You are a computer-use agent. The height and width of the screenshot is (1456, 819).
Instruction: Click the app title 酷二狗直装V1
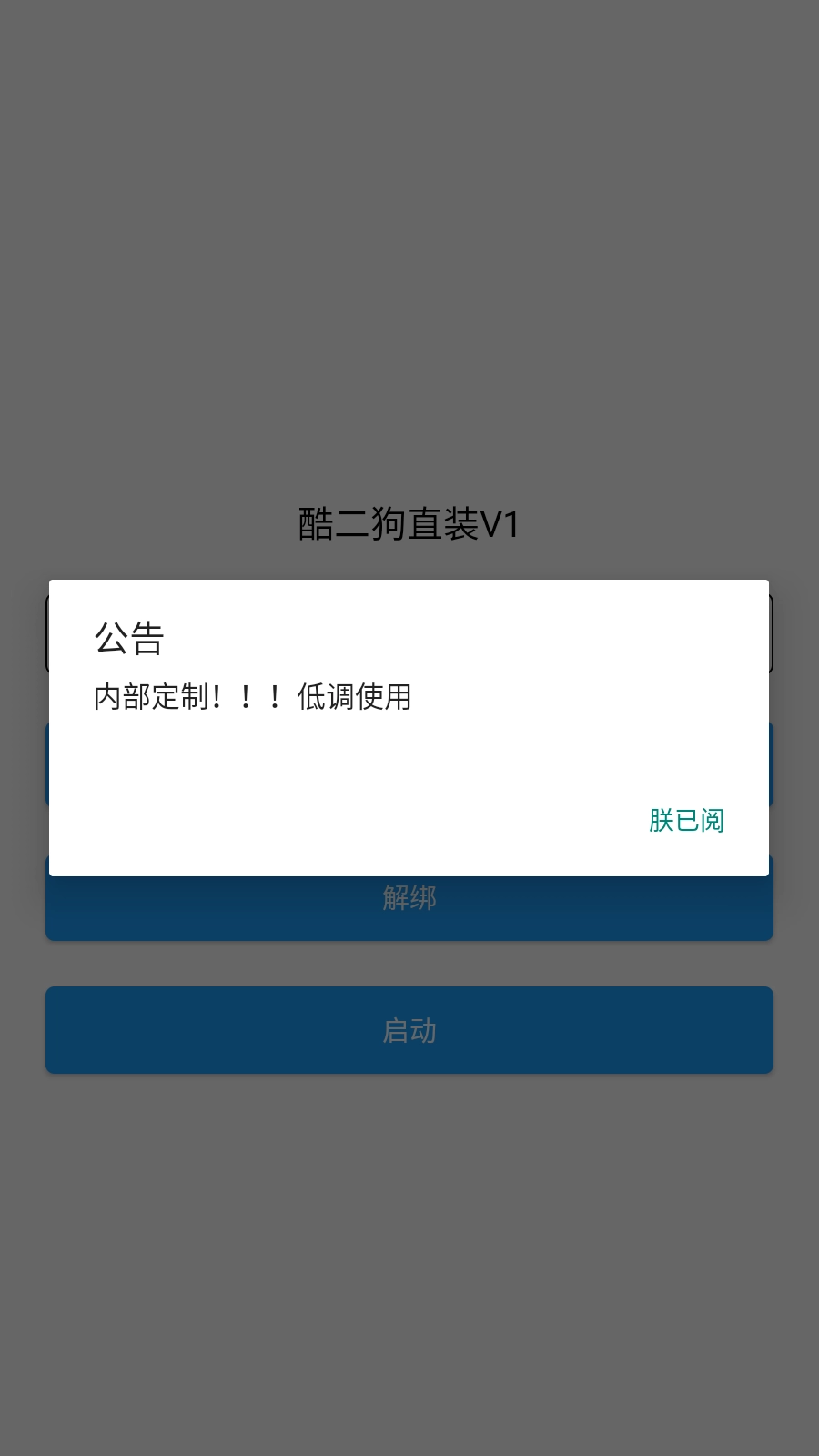(409, 520)
